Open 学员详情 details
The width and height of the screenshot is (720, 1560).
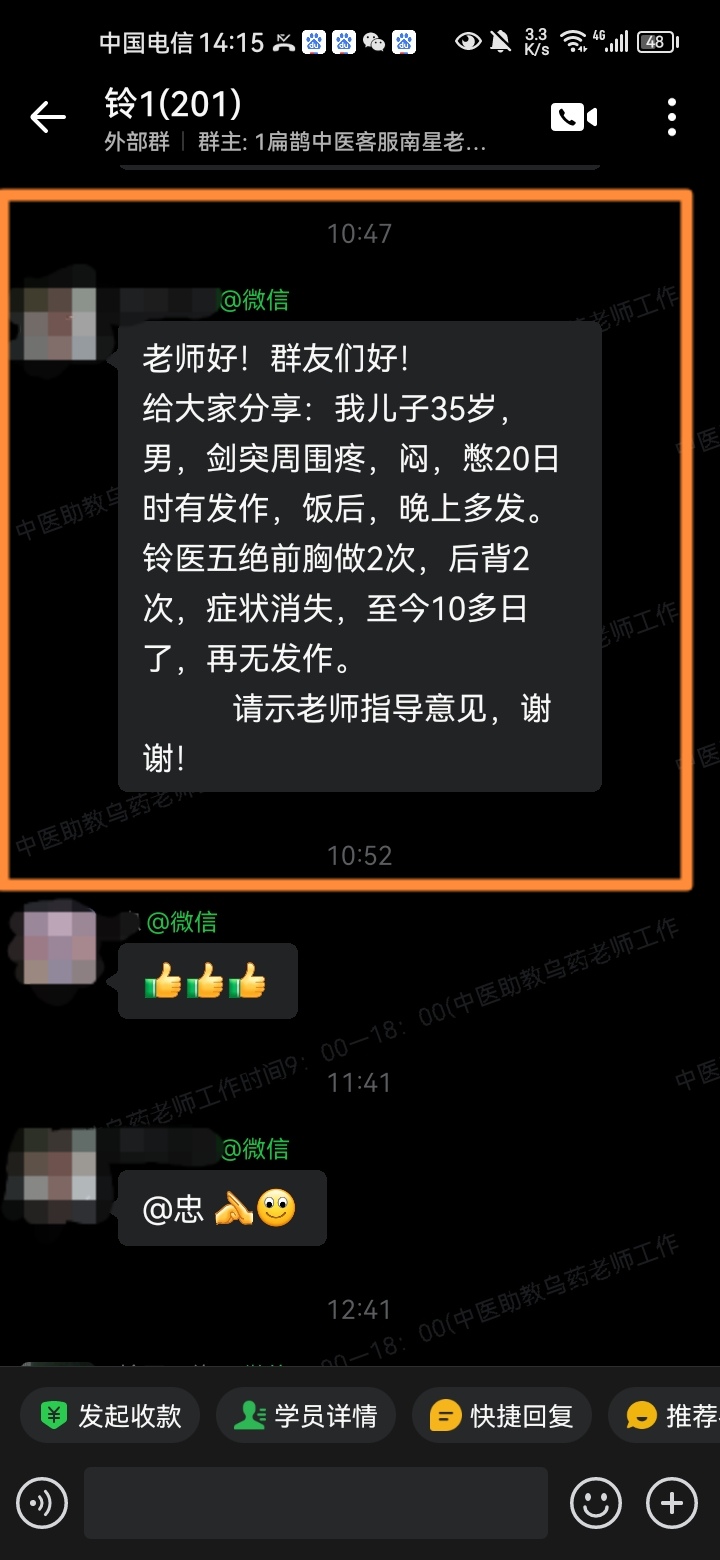coord(306,1416)
